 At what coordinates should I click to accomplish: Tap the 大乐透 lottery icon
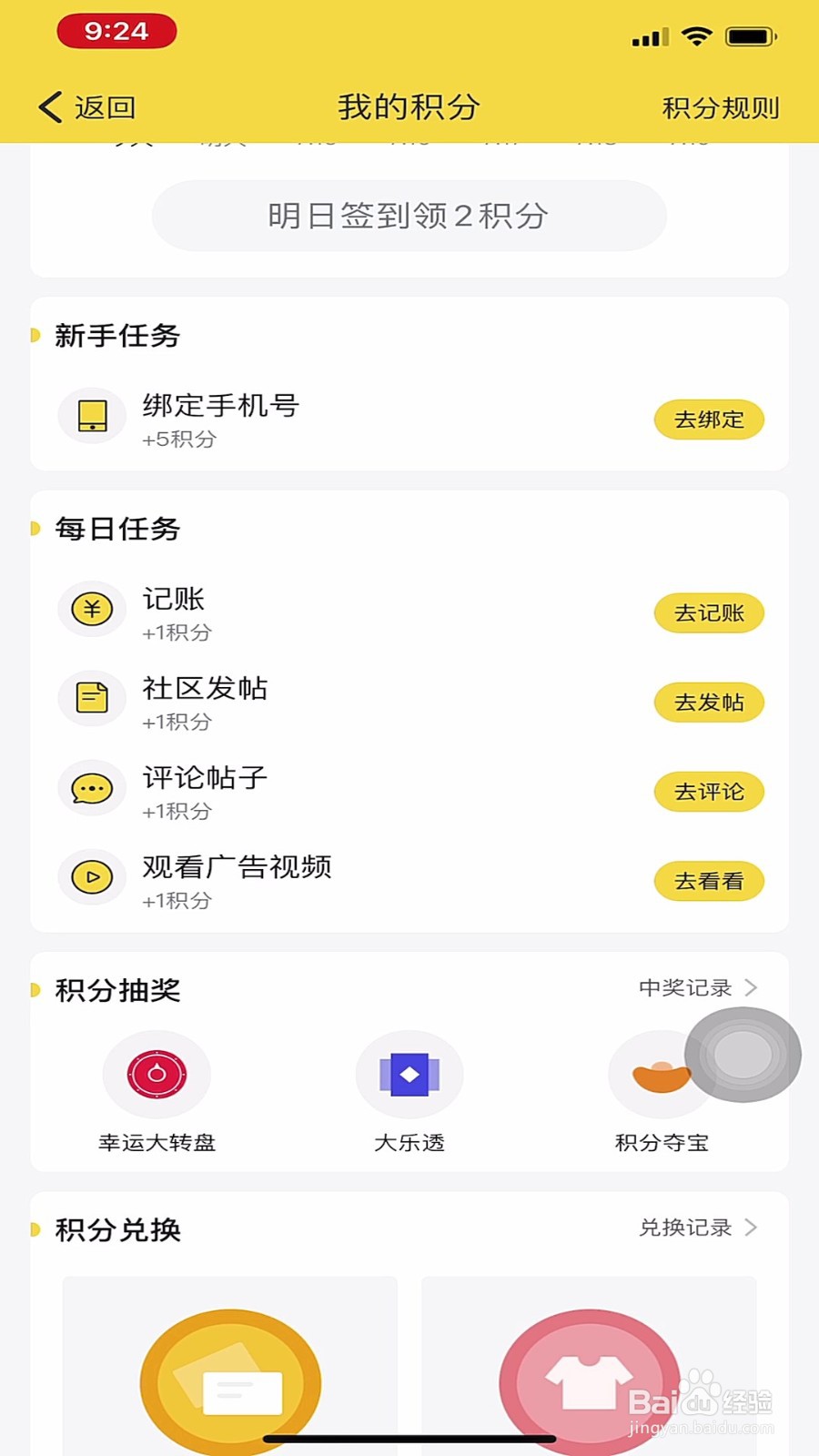(409, 1074)
